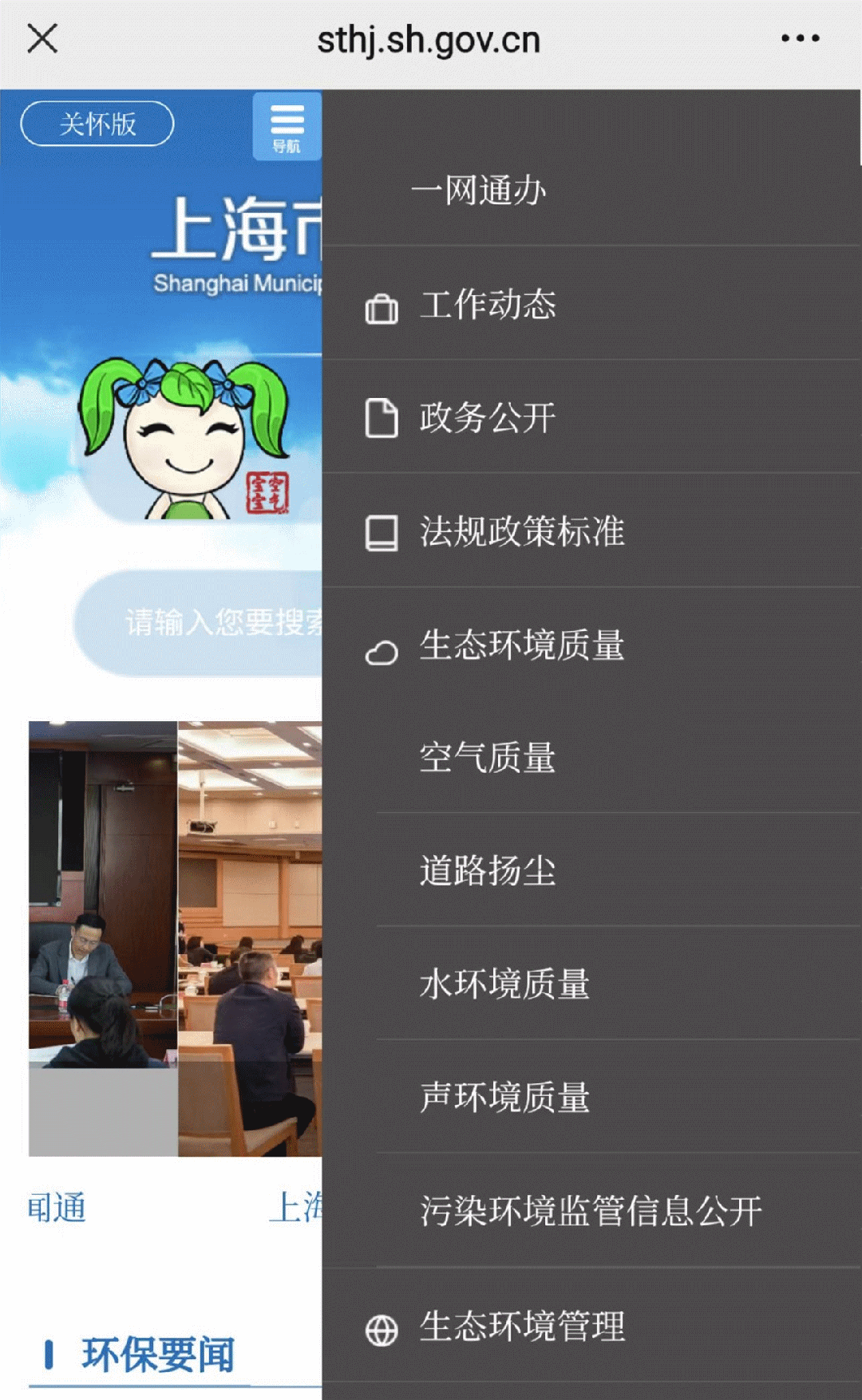Open 一网通办 menu item
Image resolution: width=862 pixels, height=1400 pixels.
pos(479,191)
